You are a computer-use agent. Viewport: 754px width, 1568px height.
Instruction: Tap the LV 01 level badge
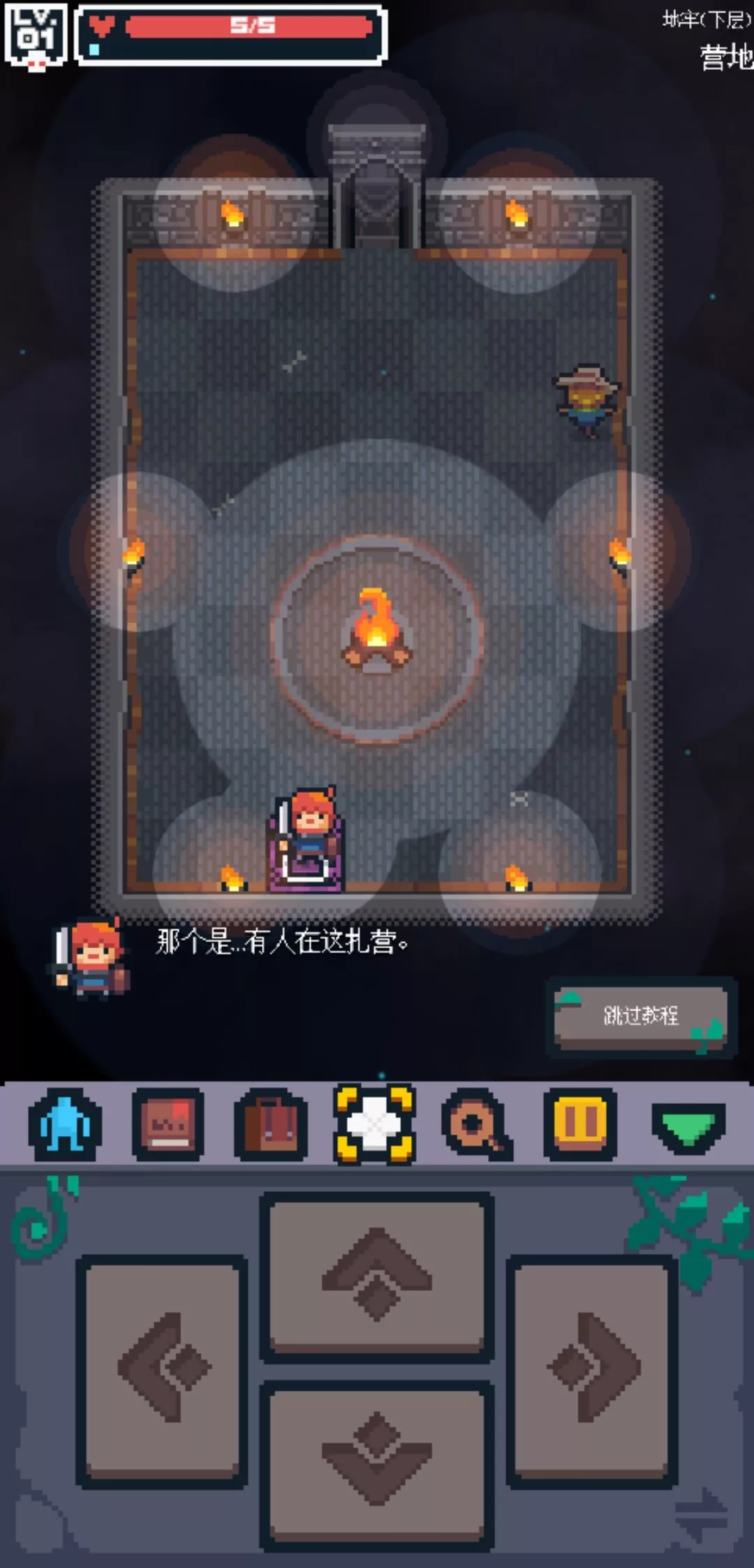(36, 35)
